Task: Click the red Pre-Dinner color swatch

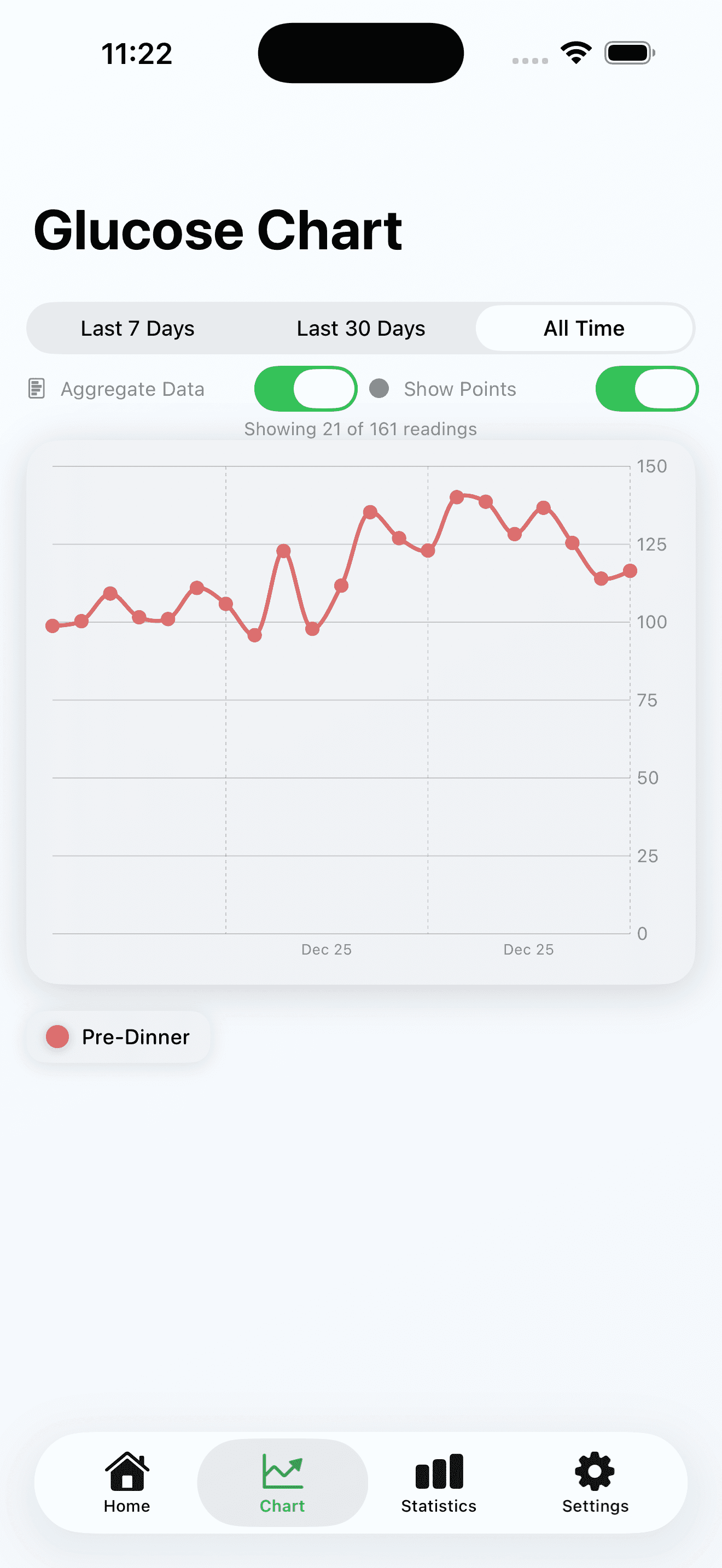Action: tap(57, 1036)
